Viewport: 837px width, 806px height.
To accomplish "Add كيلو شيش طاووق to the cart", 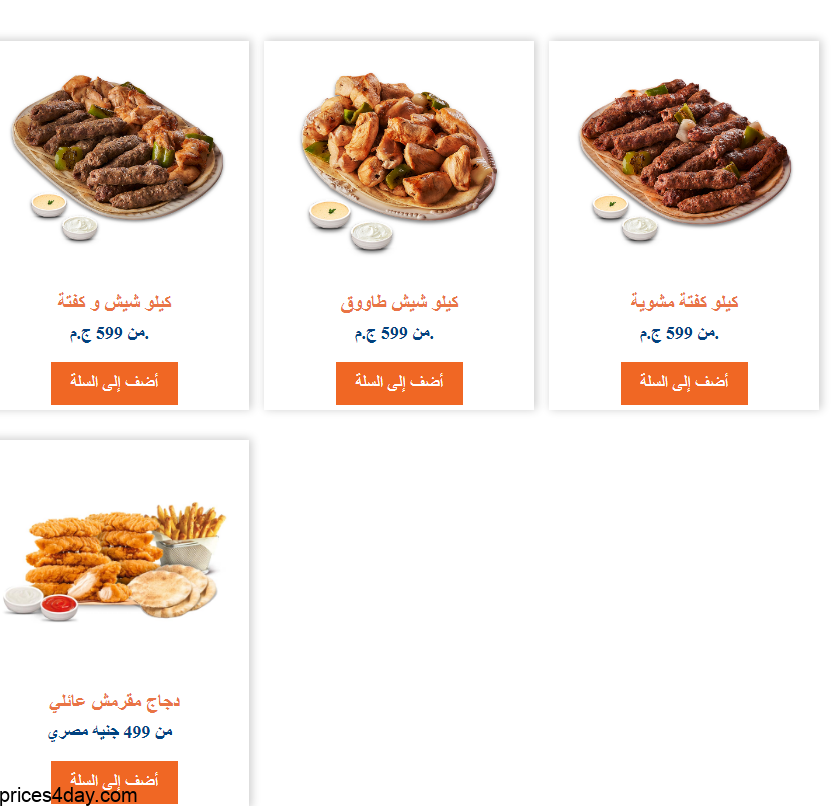I will [x=399, y=383].
